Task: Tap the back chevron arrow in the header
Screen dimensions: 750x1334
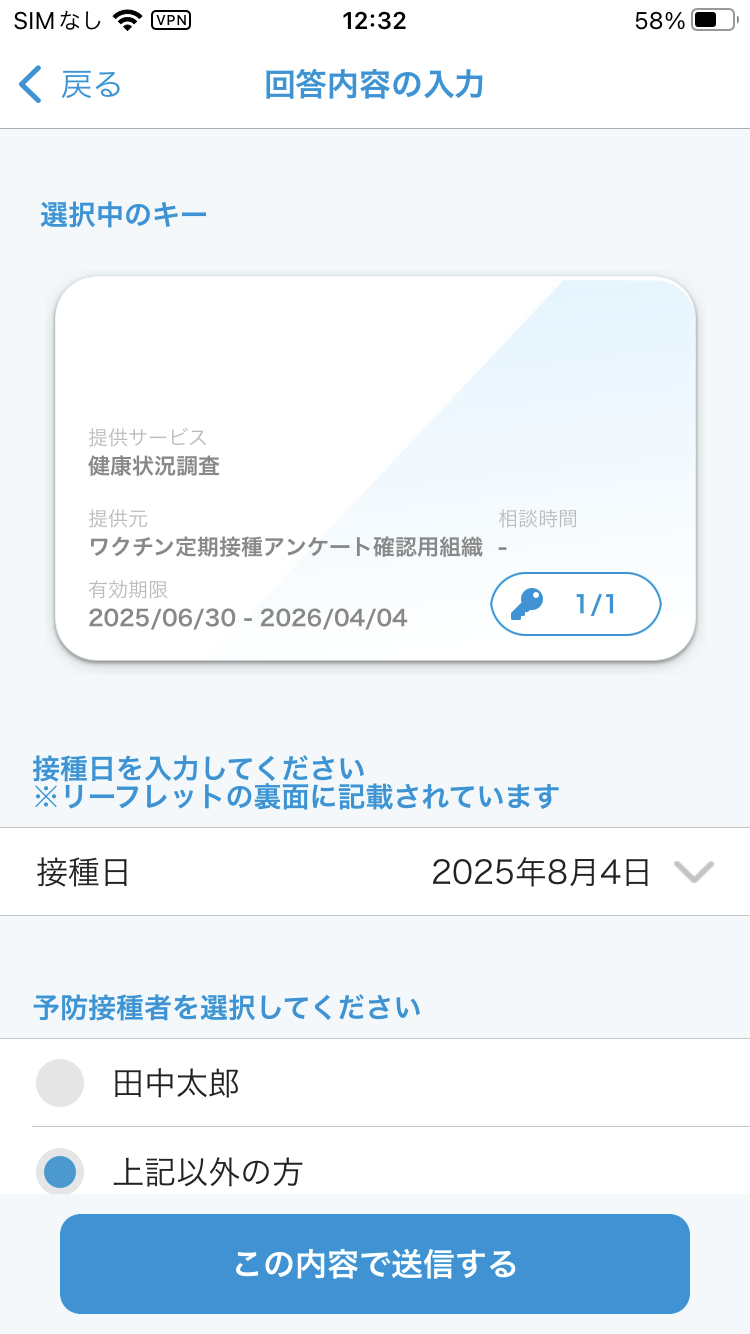Action: point(29,85)
